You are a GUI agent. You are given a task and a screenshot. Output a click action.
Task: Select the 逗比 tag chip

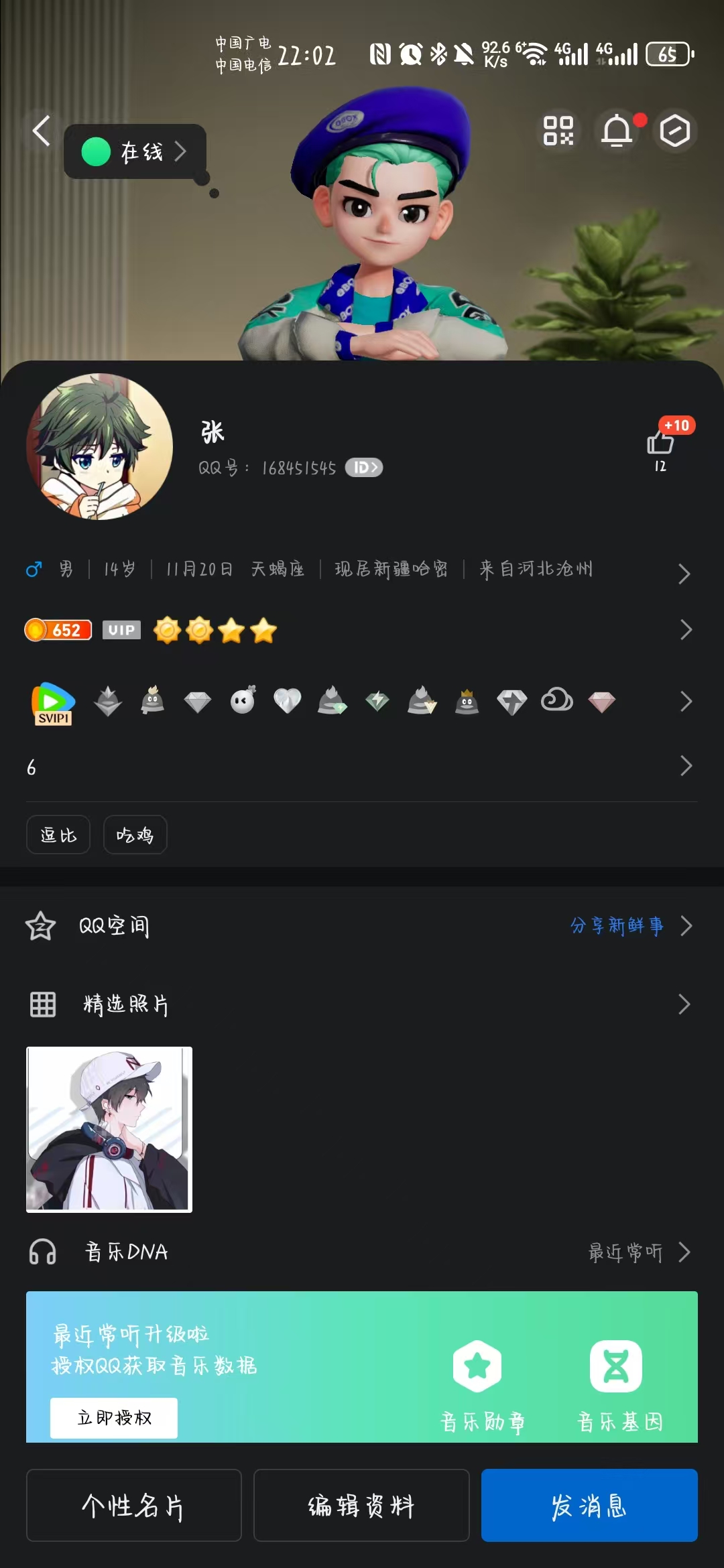pos(58,835)
